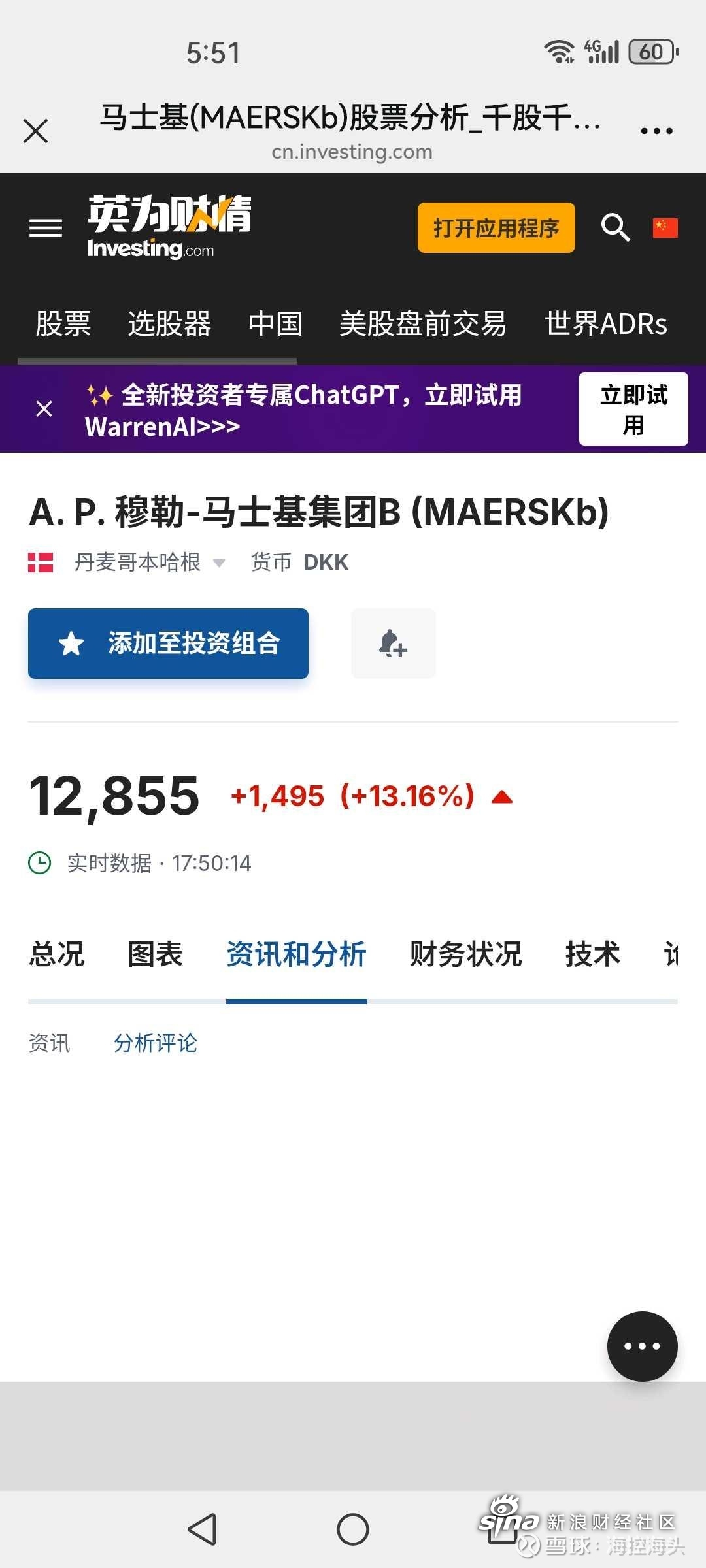This screenshot has height=1568, width=706.
Task: Open the 美股盘前交易 section
Action: pyautogui.click(x=423, y=323)
